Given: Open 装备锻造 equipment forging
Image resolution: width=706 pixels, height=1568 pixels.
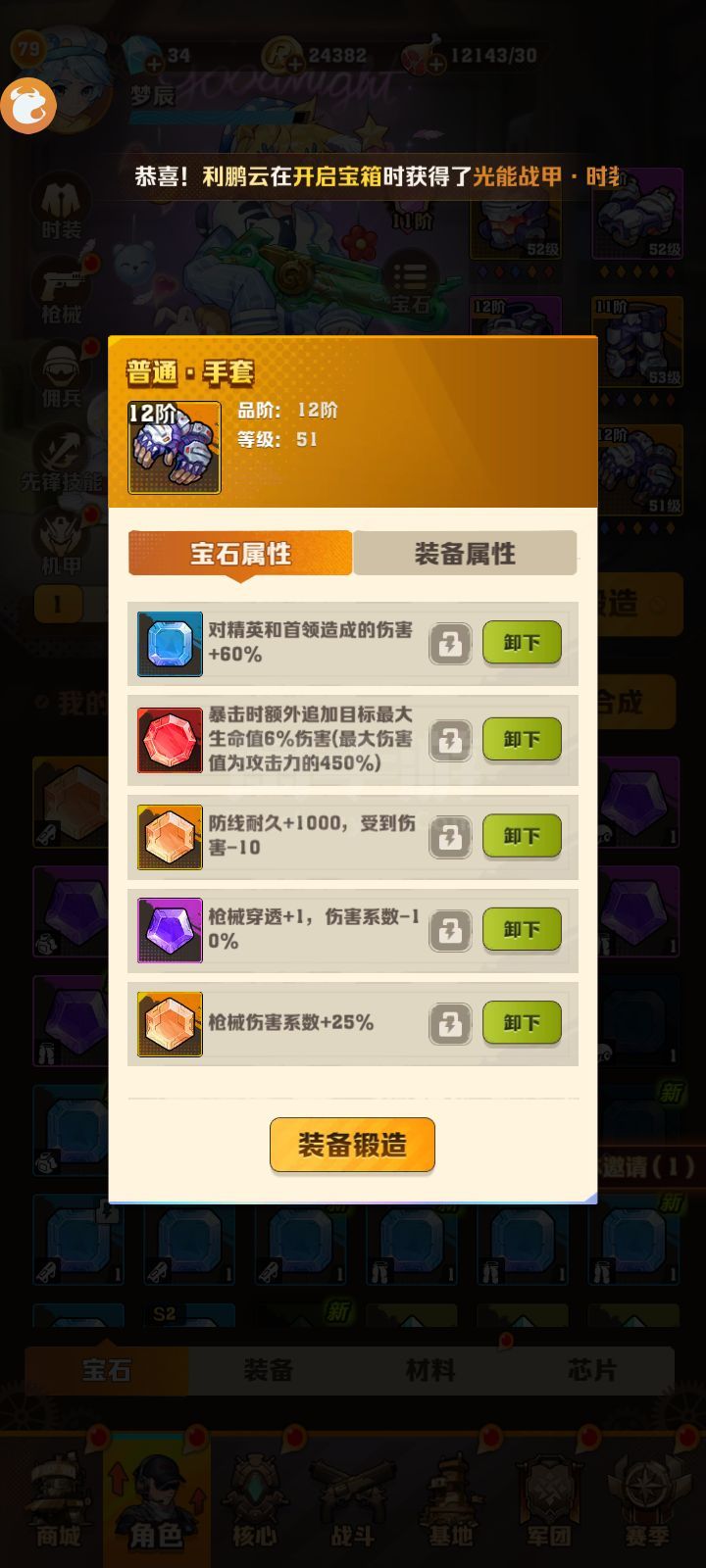Looking at the screenshot, I should pos(352,1145).
